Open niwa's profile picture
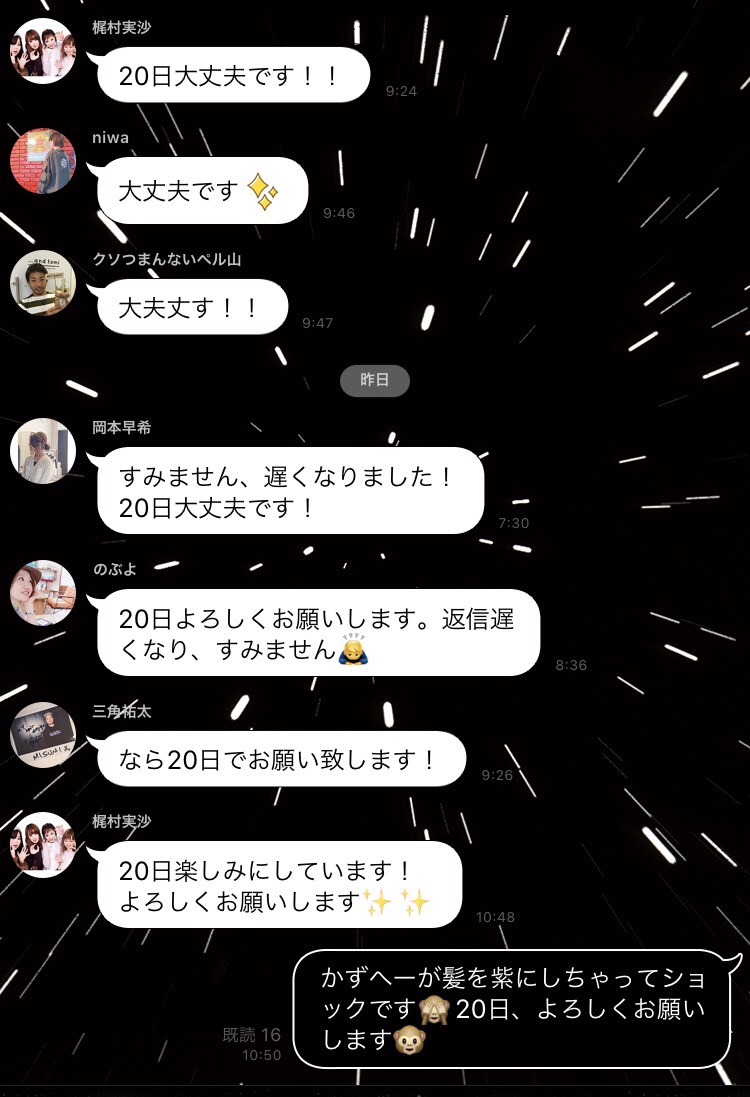750x1097 pixels. (x=43, y=160)
